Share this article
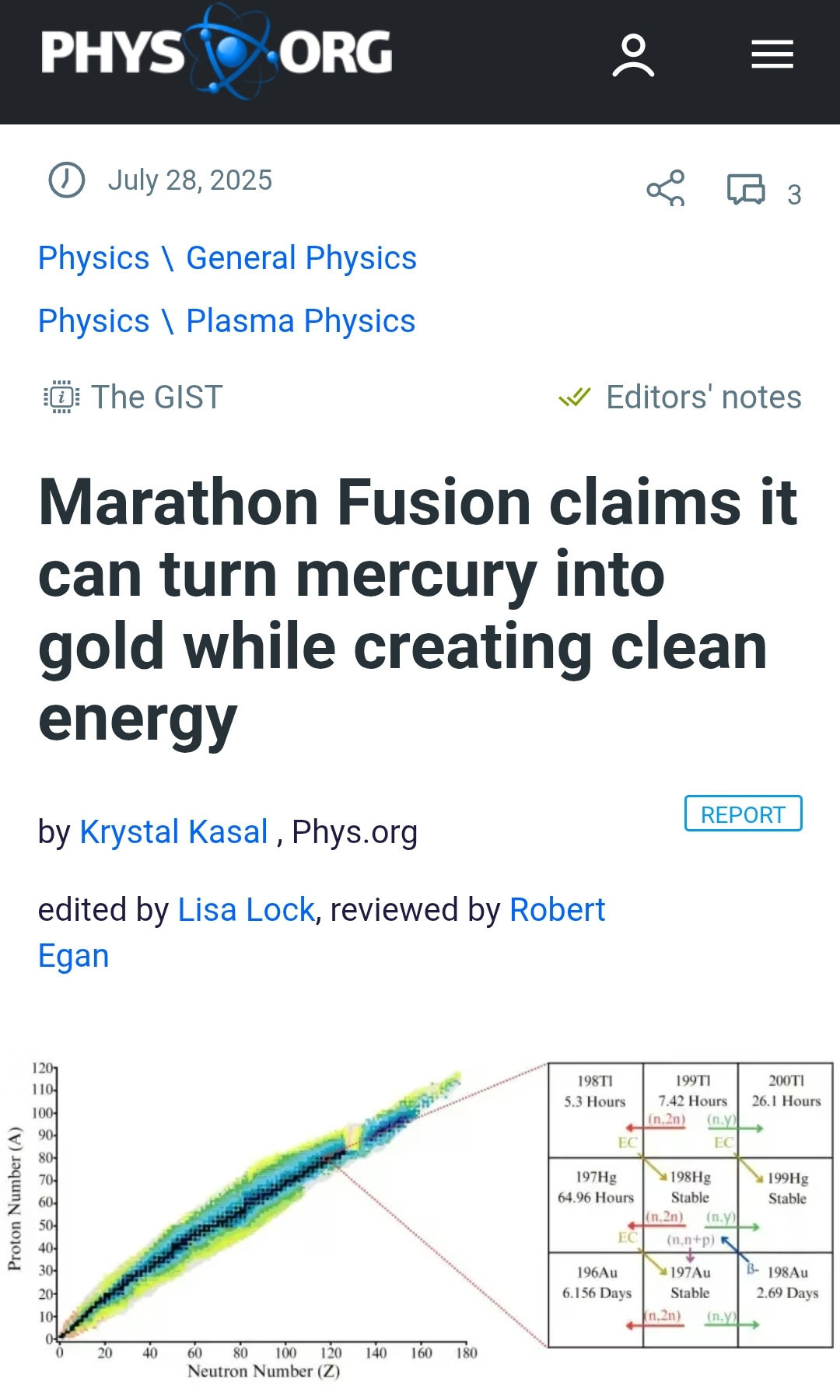This screenshot has width=840, height=1400. click(666, 188)
